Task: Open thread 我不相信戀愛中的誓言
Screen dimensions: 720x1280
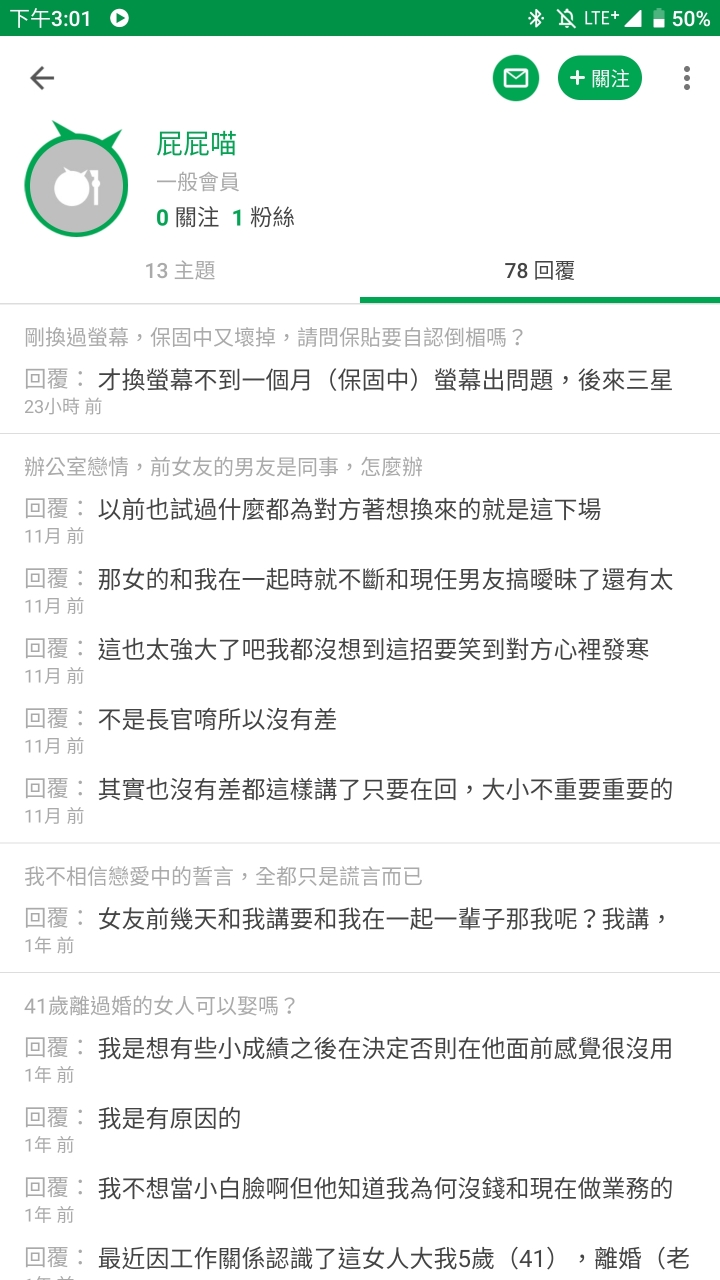Action: 224,877
